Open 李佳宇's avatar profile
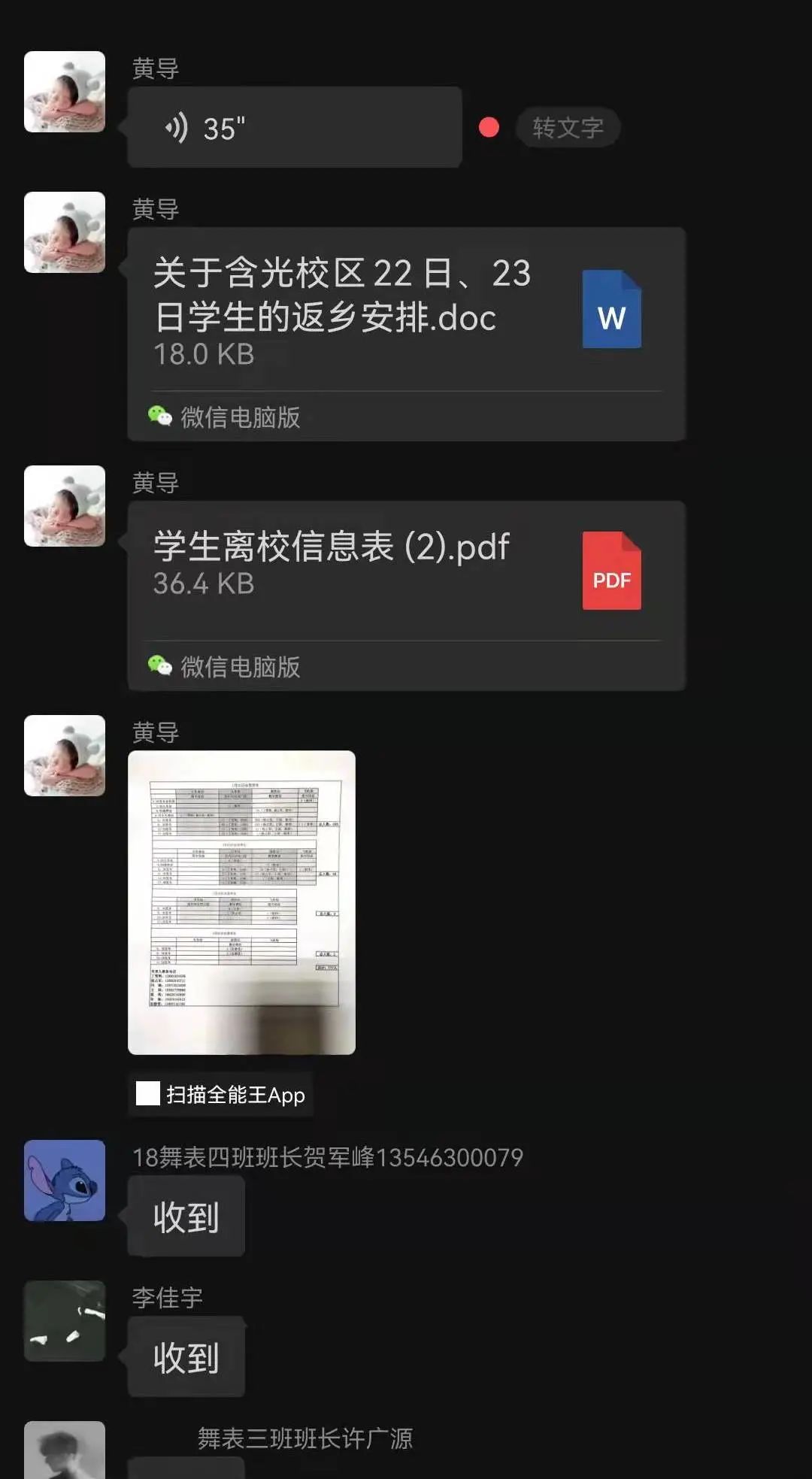Viewport: 812px width, 1479px height. [x=65, y=1321]
